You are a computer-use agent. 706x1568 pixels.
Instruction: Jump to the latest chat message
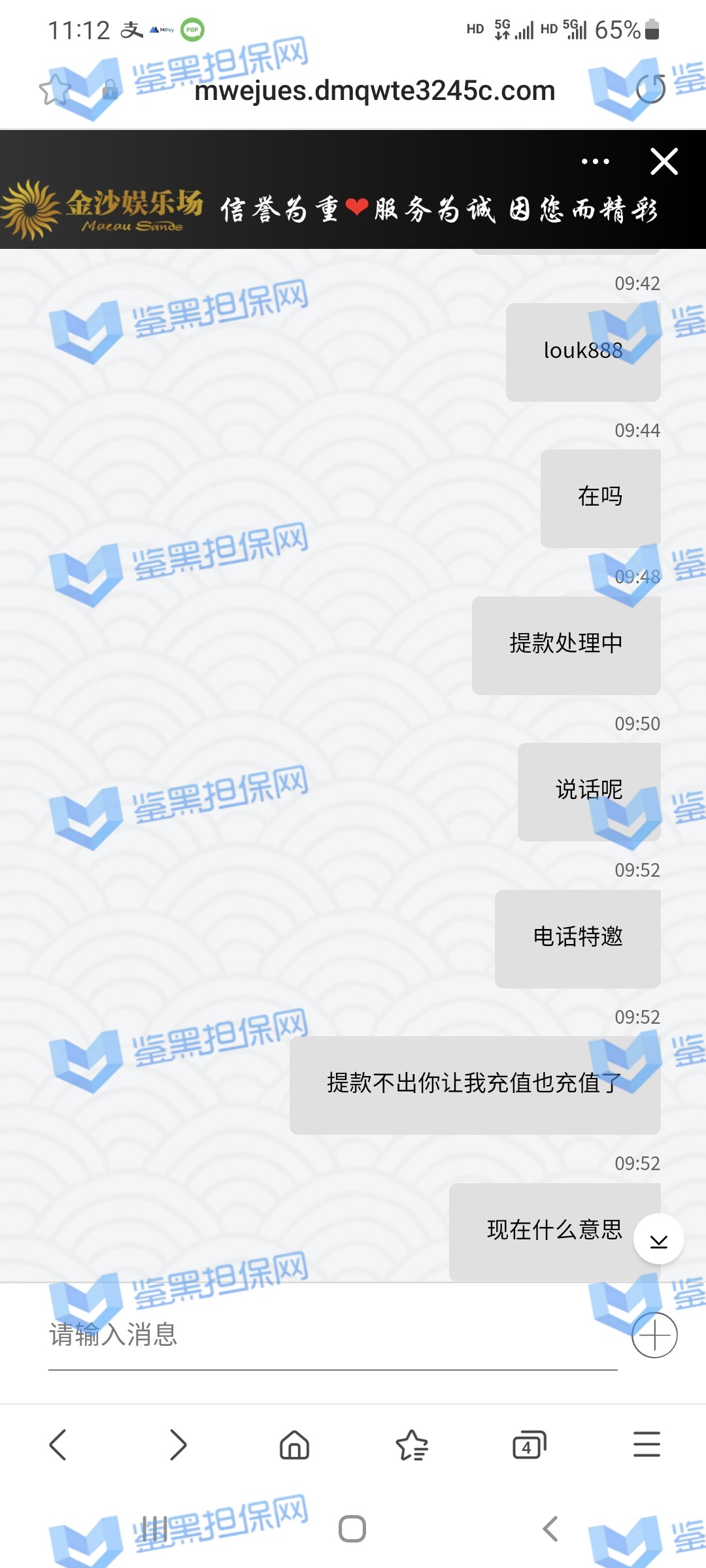(658, 1239)
